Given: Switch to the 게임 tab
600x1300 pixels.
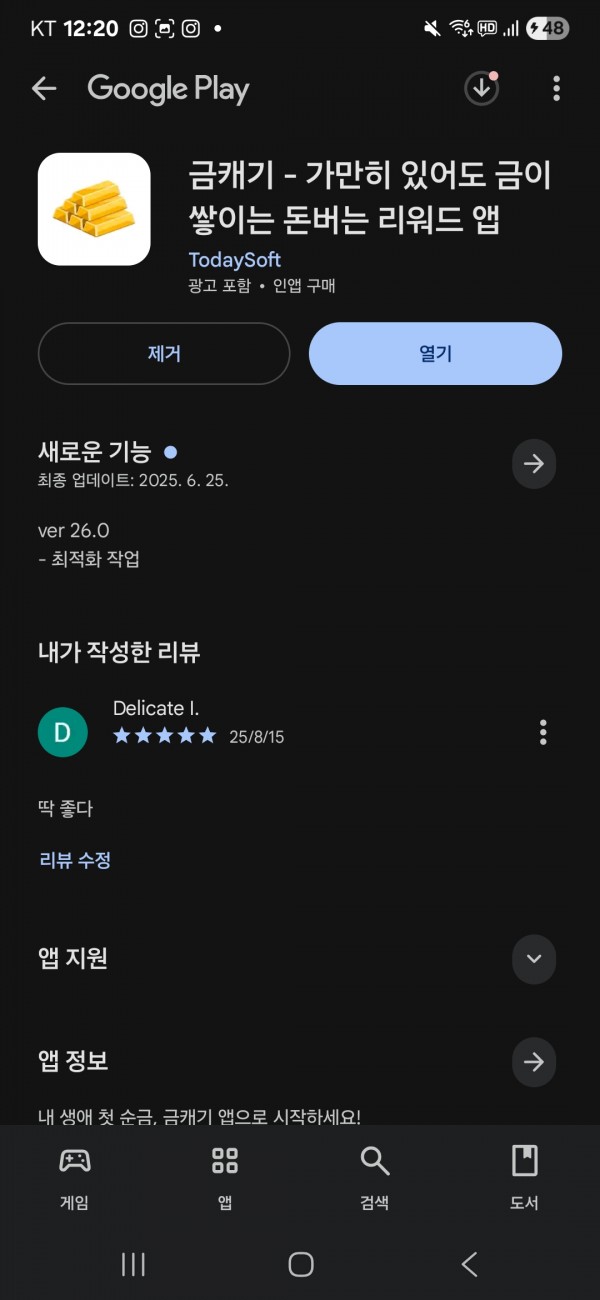Looking at the screenshot, I should click(x=75, y=1177).
